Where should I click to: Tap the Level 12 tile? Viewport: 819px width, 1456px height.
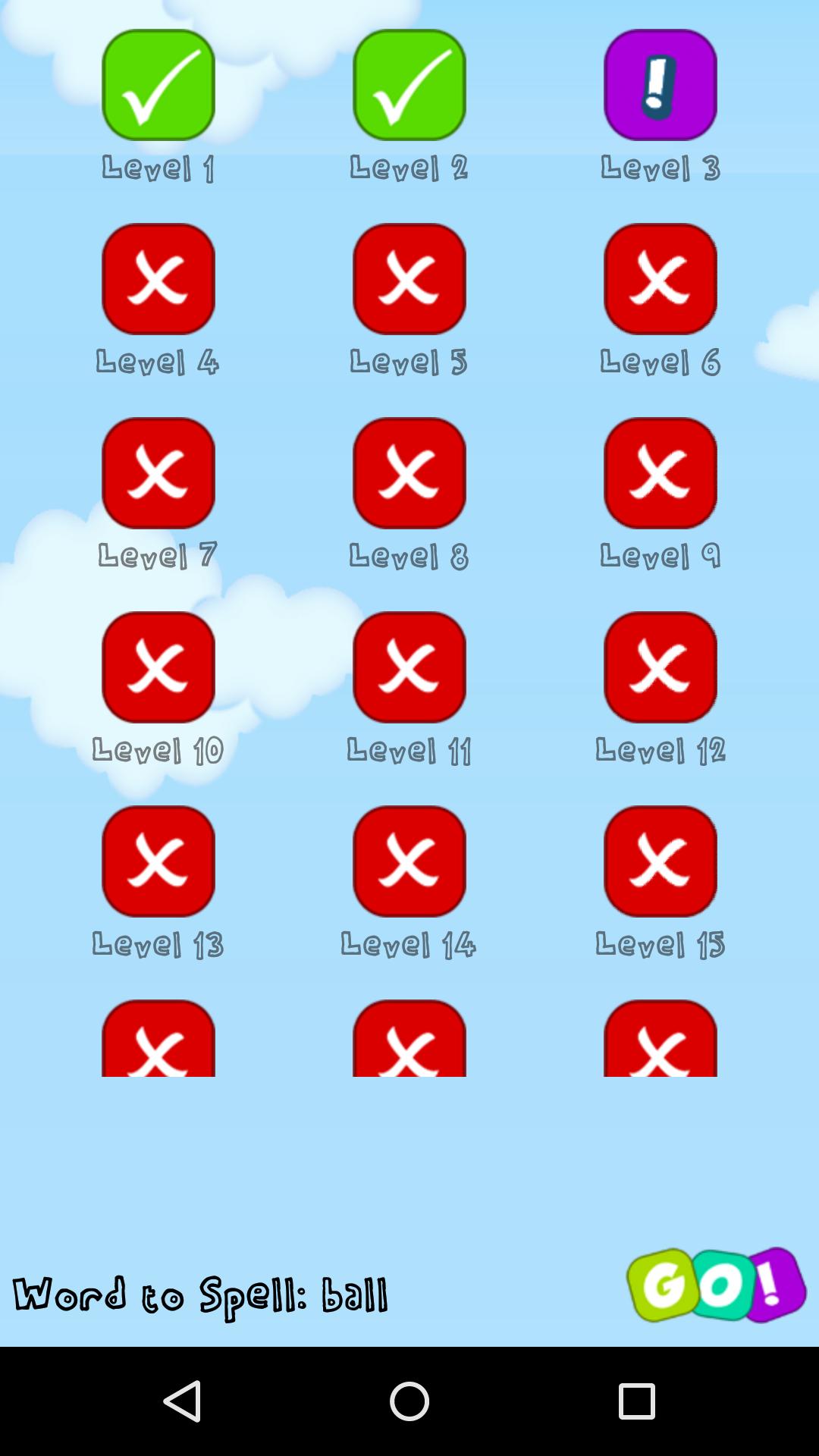pyautogui.click(x=661, y=667)
